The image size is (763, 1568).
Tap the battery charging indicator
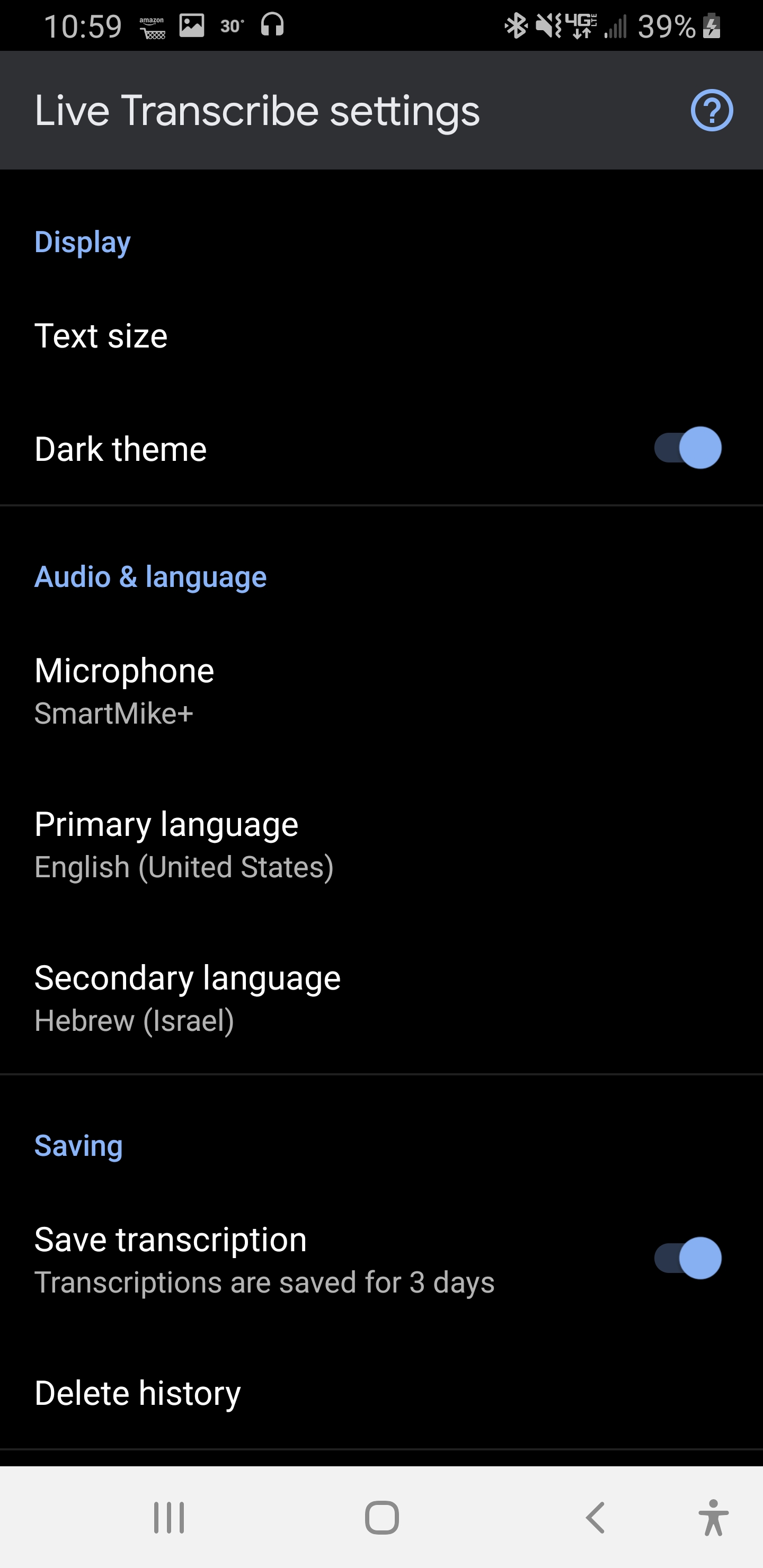click(711, 24)
